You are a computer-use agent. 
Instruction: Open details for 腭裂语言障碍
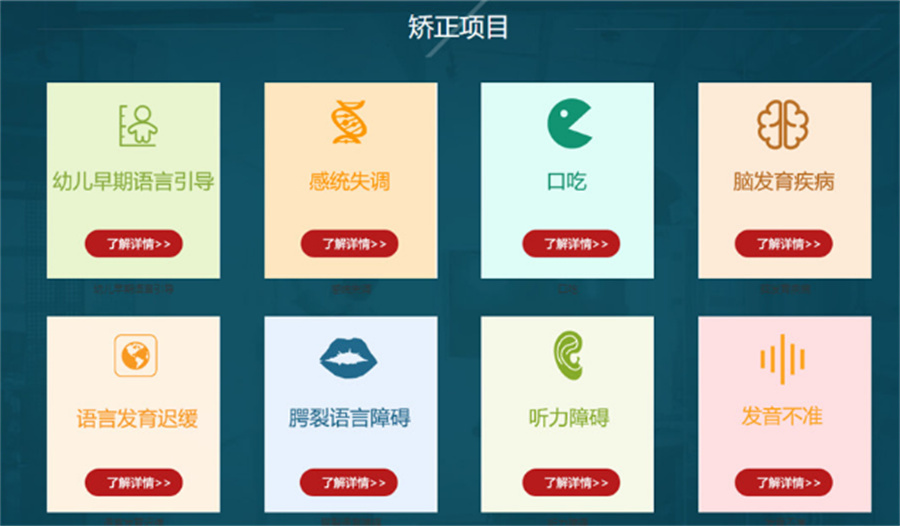coord(349,482)
